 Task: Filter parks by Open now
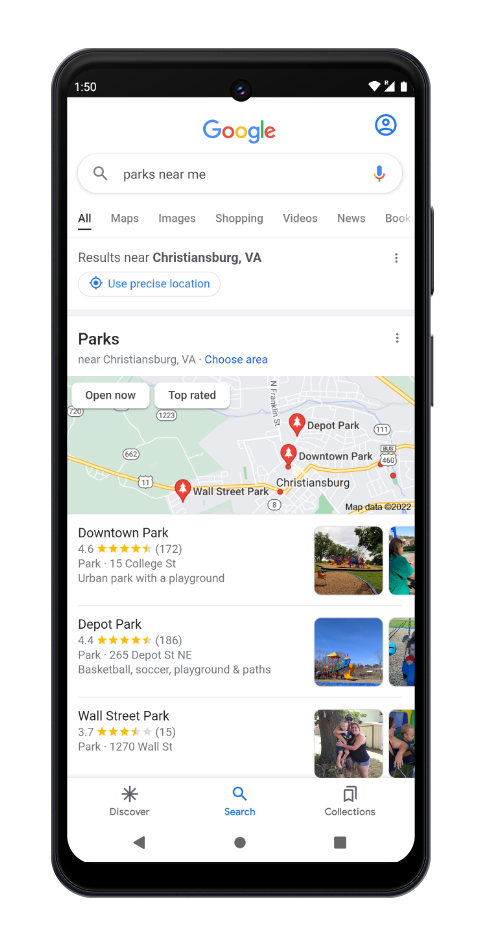click(110, 395)
